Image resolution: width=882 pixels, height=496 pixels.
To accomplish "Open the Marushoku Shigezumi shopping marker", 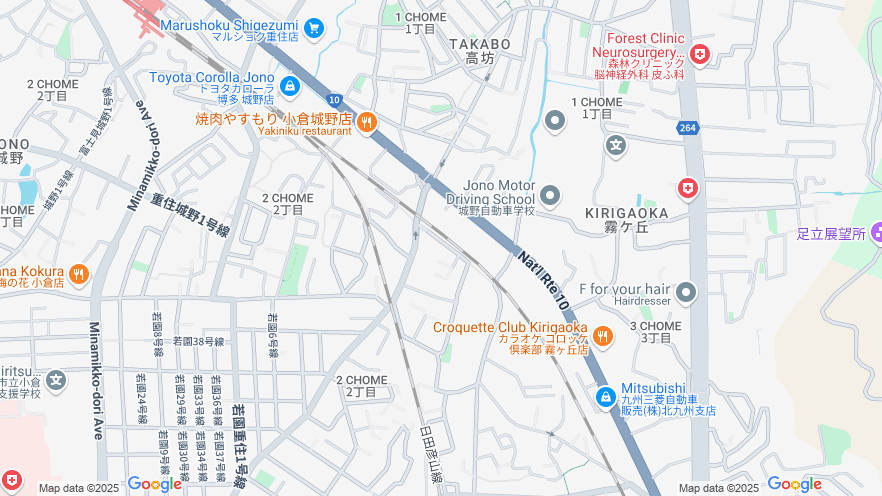I will coord(314,28).
